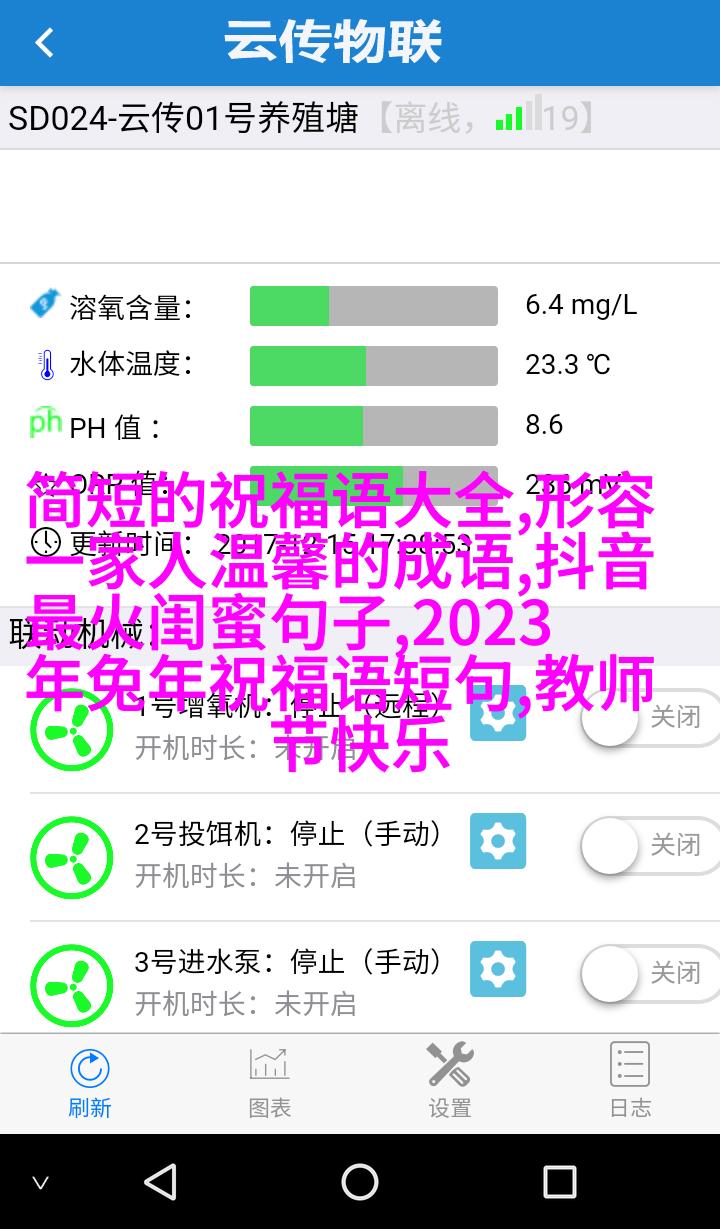Open system recent apps
The image size is (720, 1229).
(x=559, y=1182)
